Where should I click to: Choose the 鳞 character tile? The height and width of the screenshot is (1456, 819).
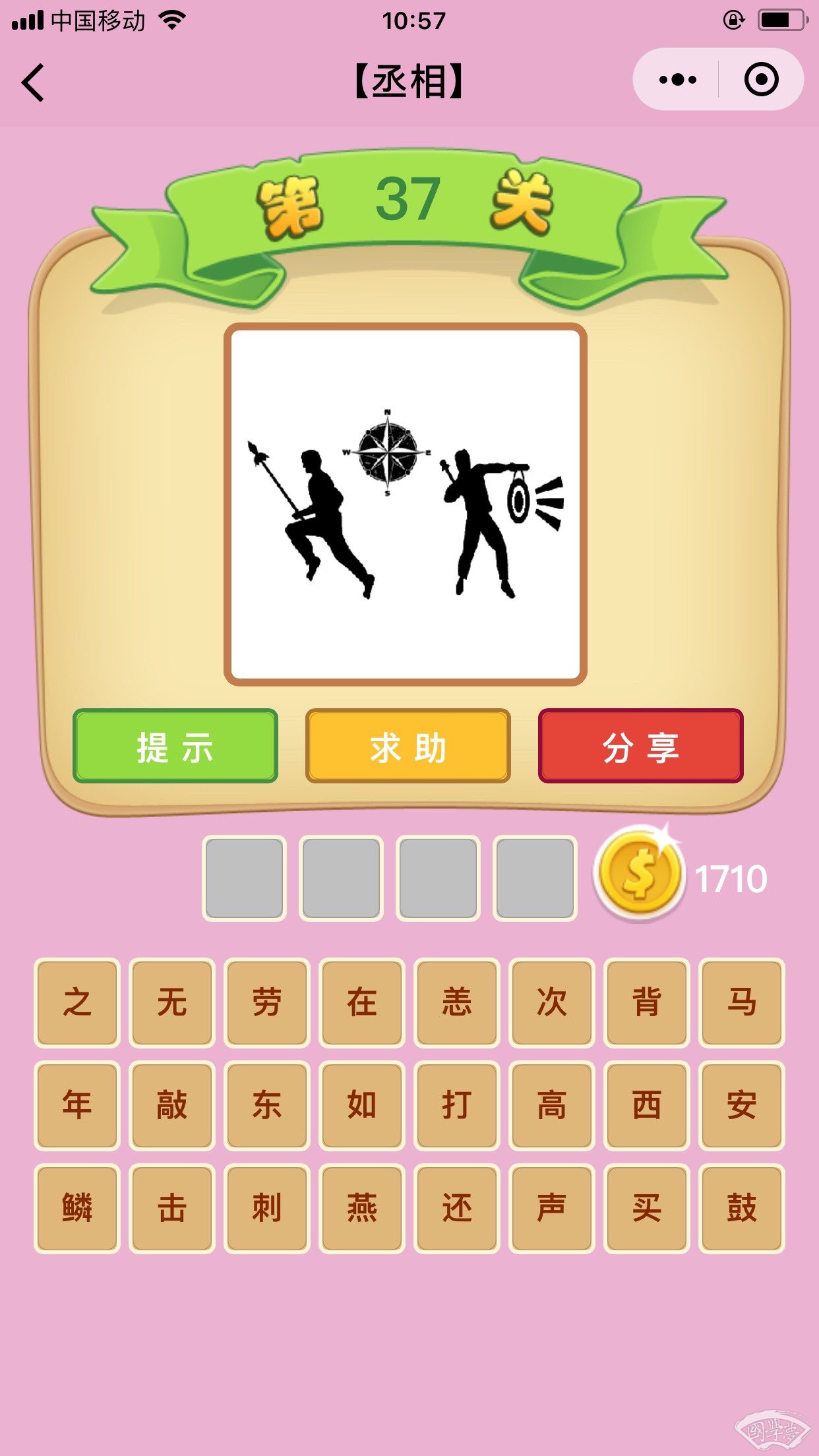click(x=76, y=1208)
